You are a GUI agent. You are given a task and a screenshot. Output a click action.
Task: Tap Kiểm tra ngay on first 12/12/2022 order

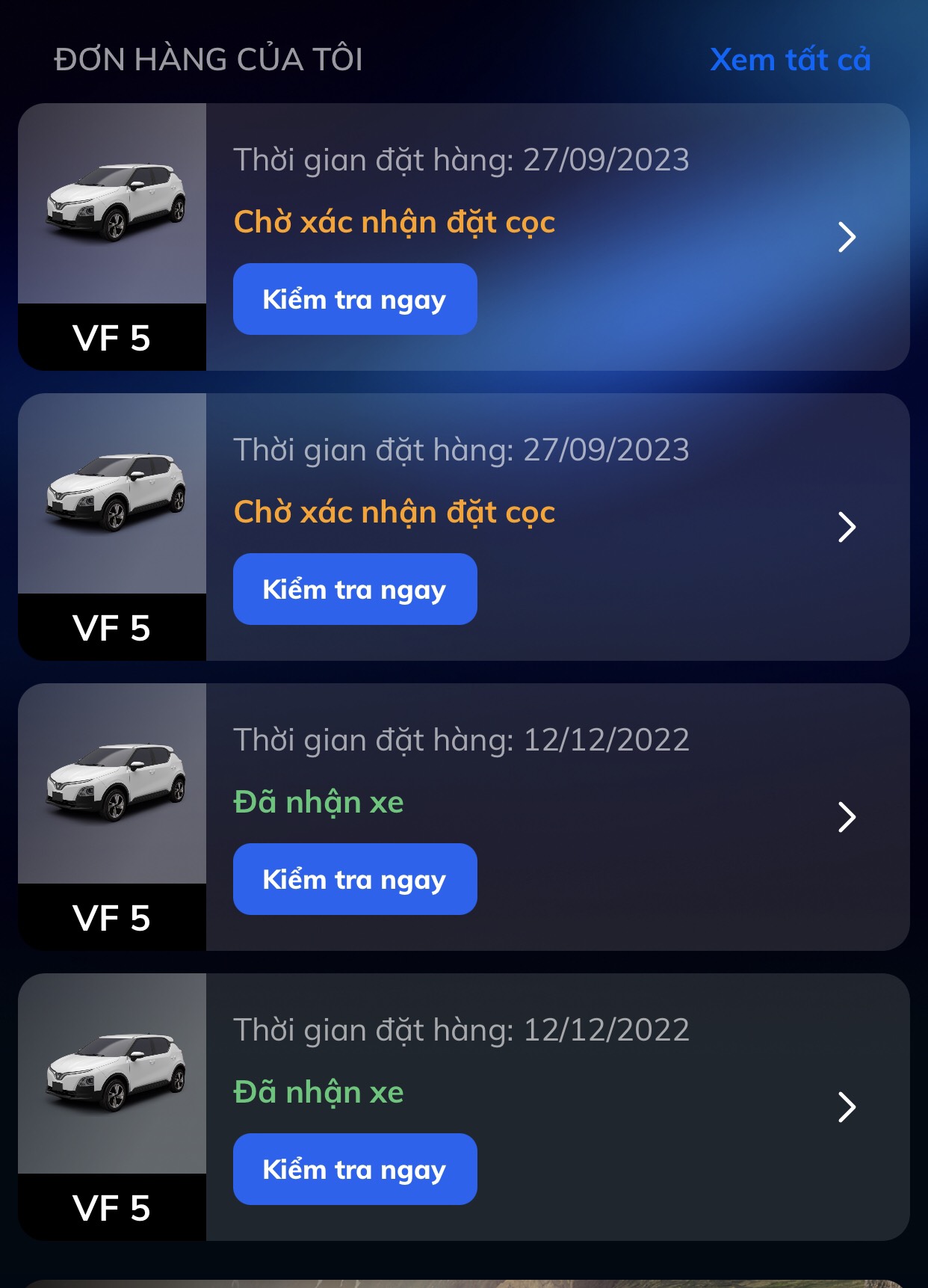tap(355, 879)
